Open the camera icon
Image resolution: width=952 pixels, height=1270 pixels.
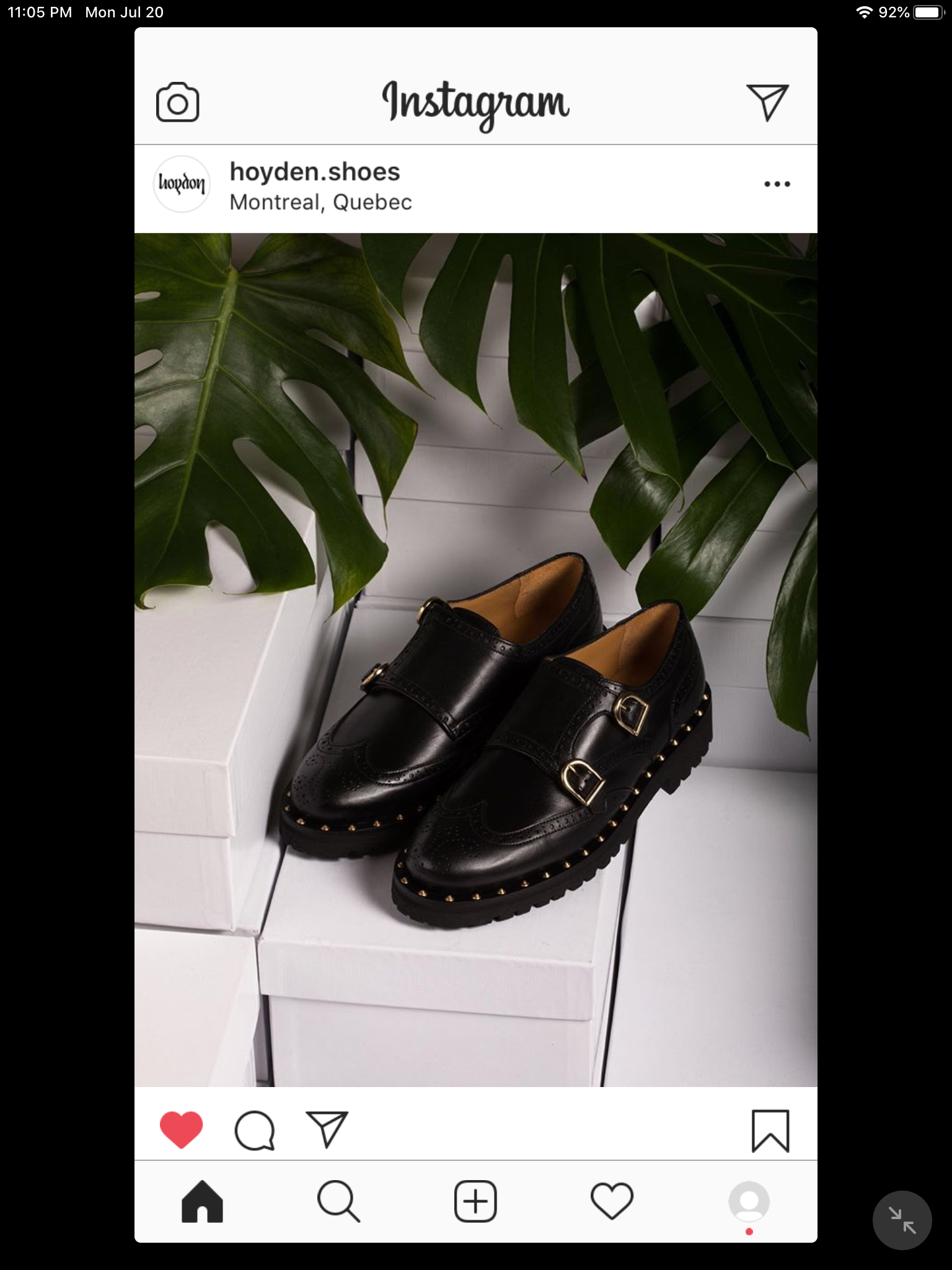177,102
